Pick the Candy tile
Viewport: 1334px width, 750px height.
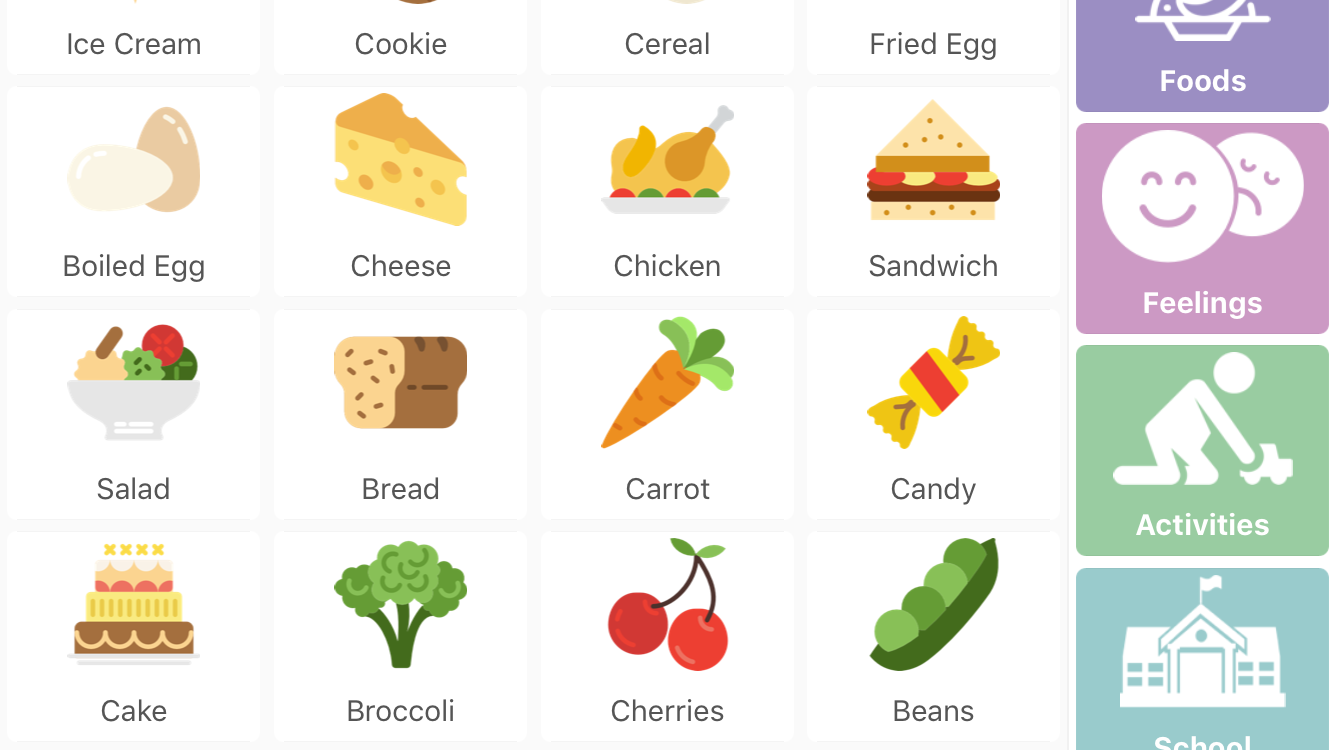(x=933, y=414)
